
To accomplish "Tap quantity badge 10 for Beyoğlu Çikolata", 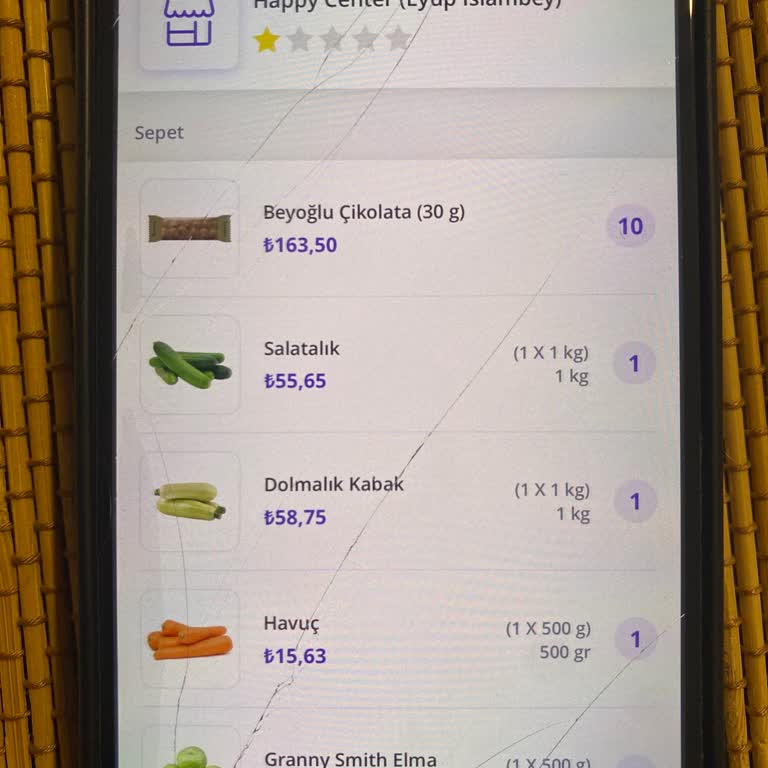I will tap(630, 227).
